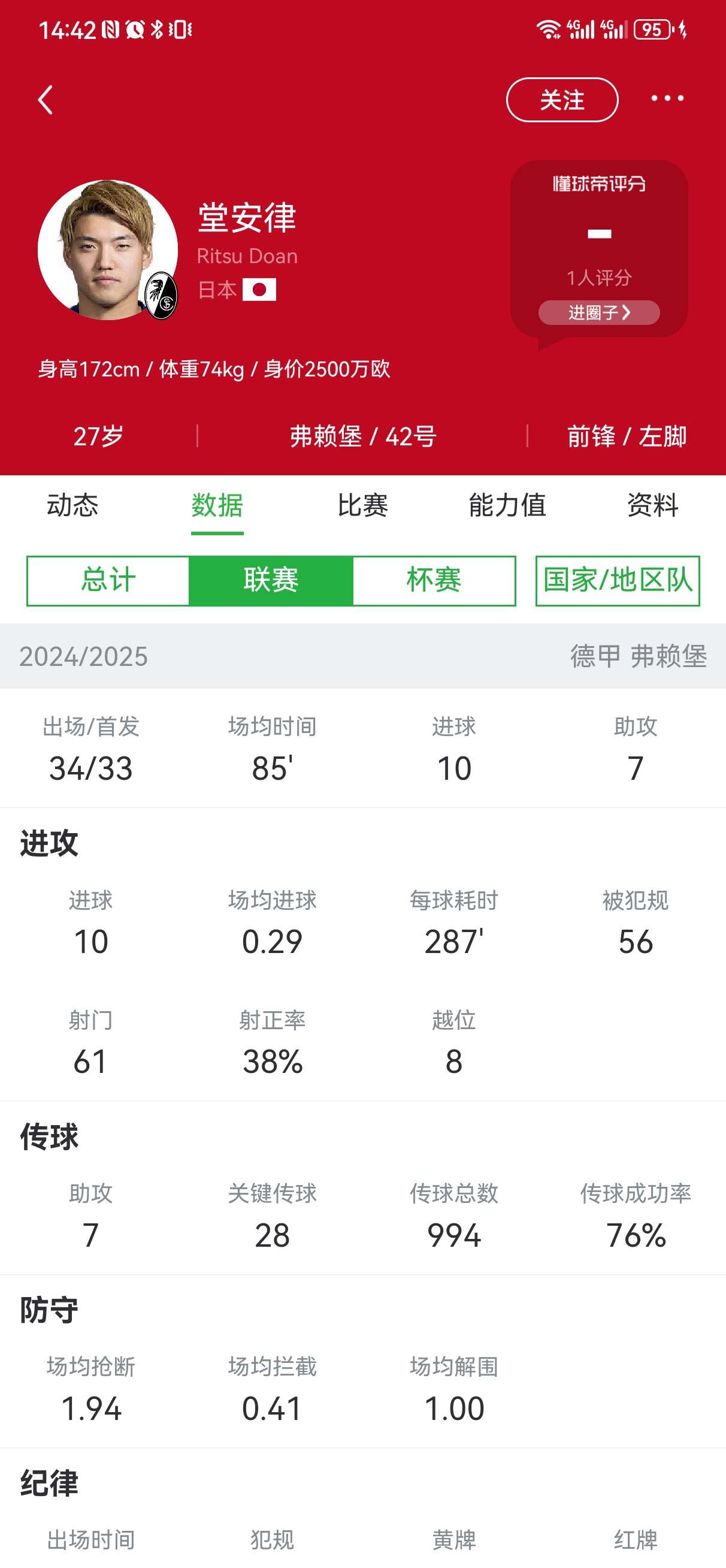Go back using the top-left arrow

(46, 100)
